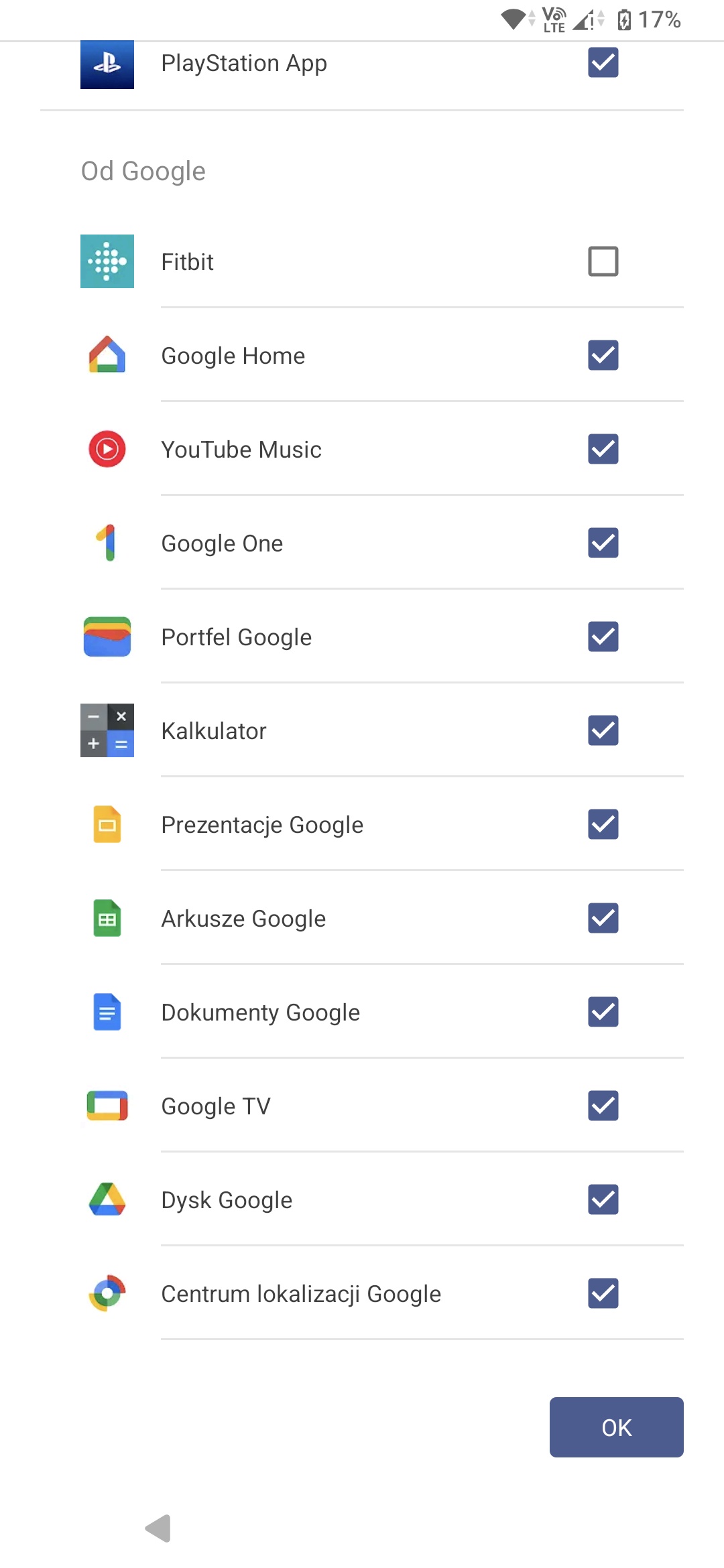This screenshot has width=724, height=1568.
Task: Untick Arkusze Google
Action: 603,918
